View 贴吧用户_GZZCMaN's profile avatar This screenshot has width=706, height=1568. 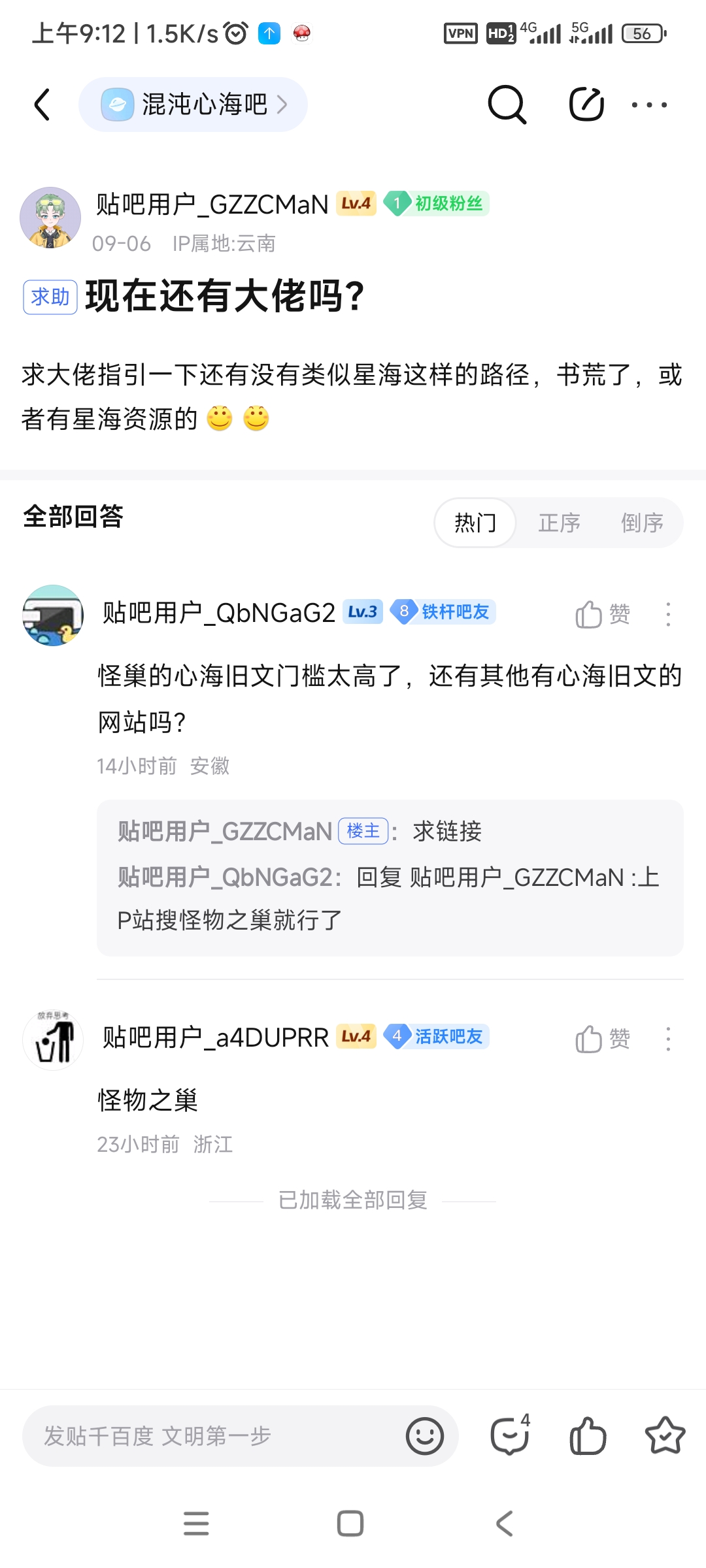[x=50, y=218]
